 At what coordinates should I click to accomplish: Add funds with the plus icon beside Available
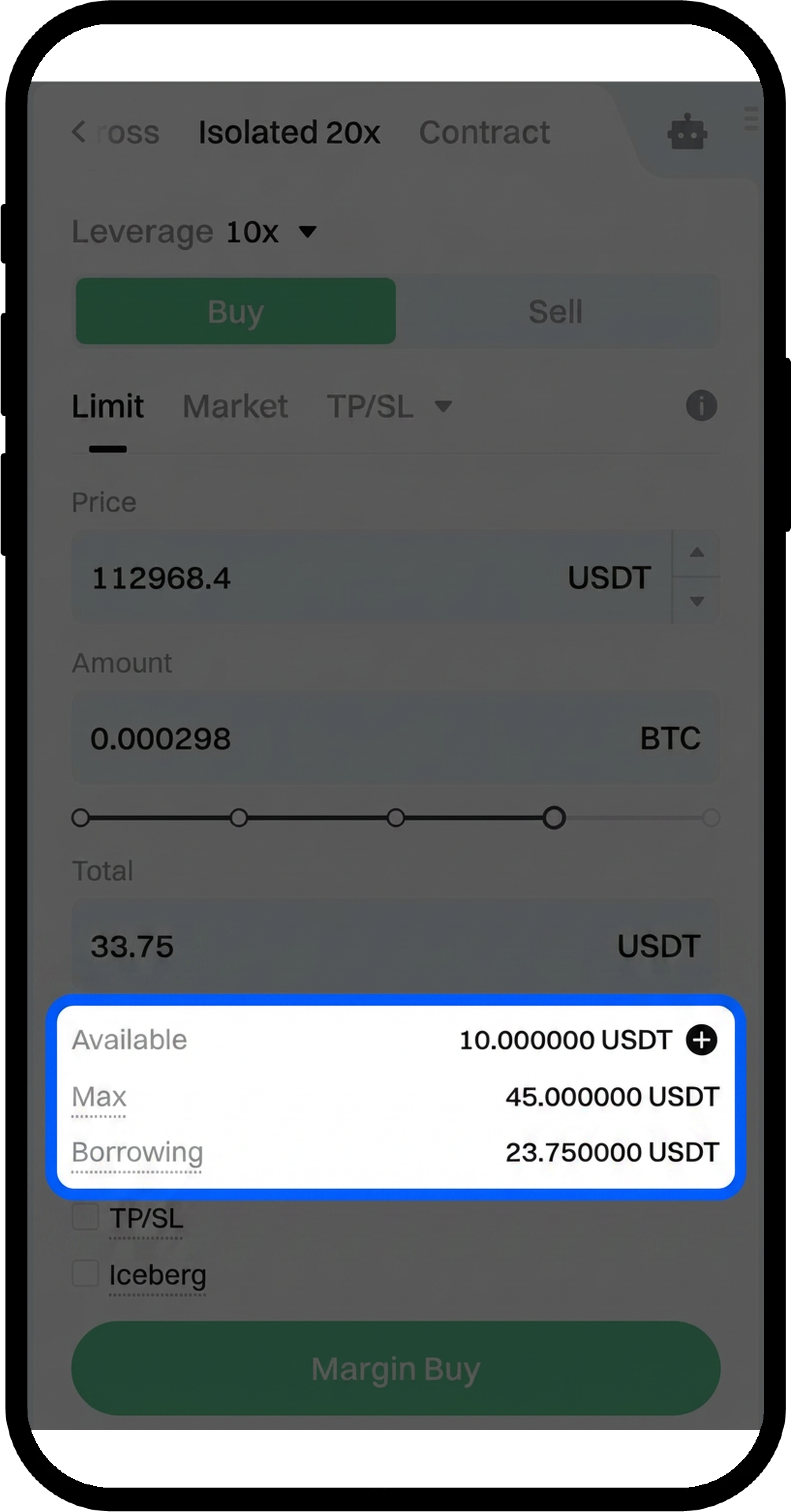[x=701, y=1040]
